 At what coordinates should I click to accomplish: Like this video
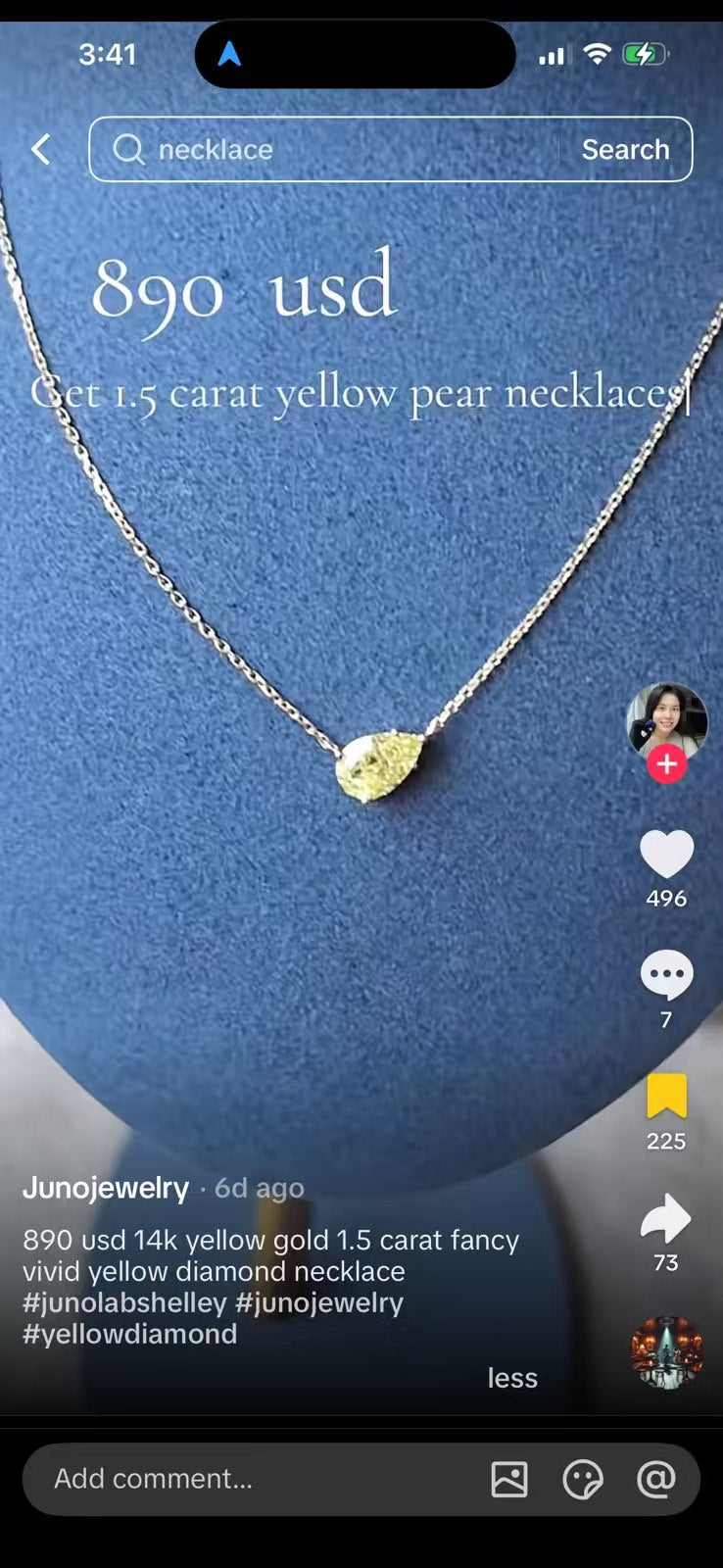tap(666, 854)
